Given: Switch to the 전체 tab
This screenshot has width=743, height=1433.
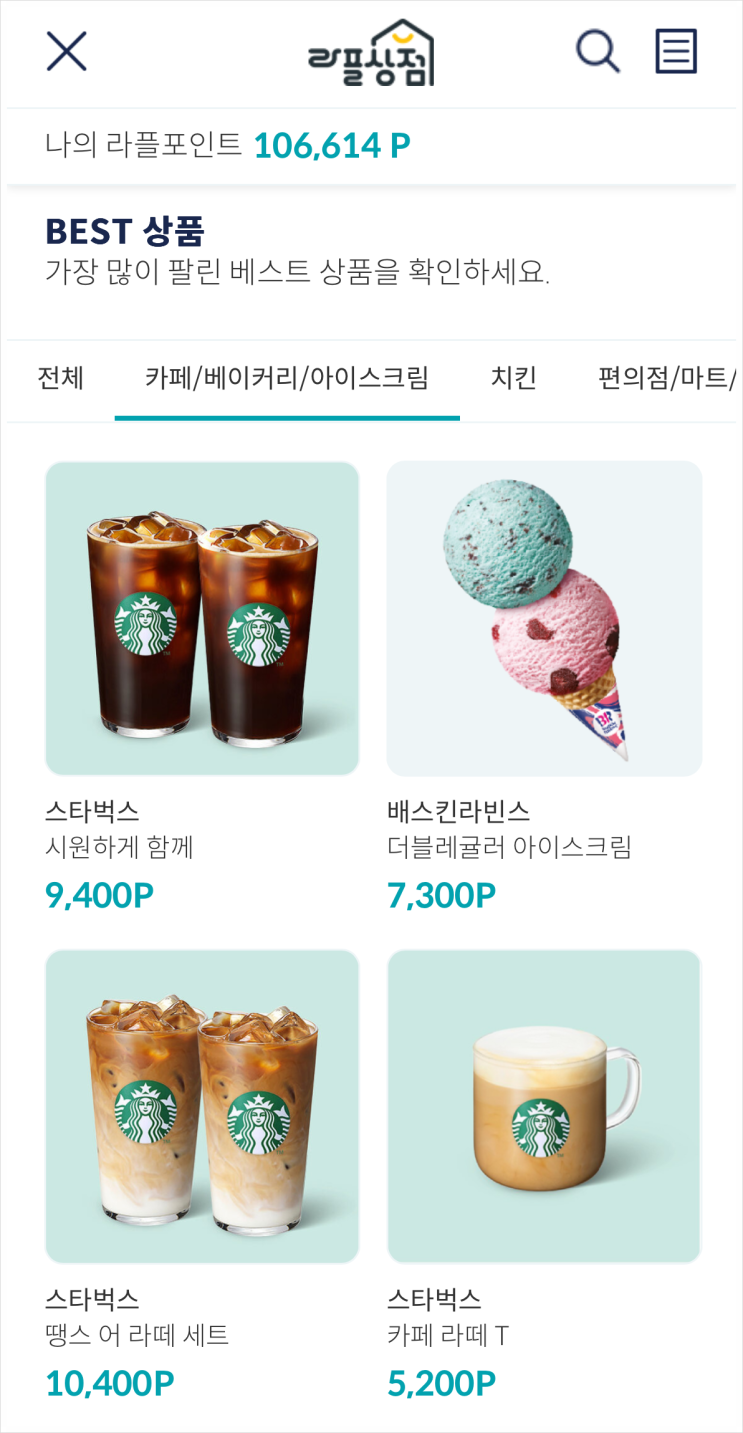Looking at the screenshot, I should pos(61,378).
